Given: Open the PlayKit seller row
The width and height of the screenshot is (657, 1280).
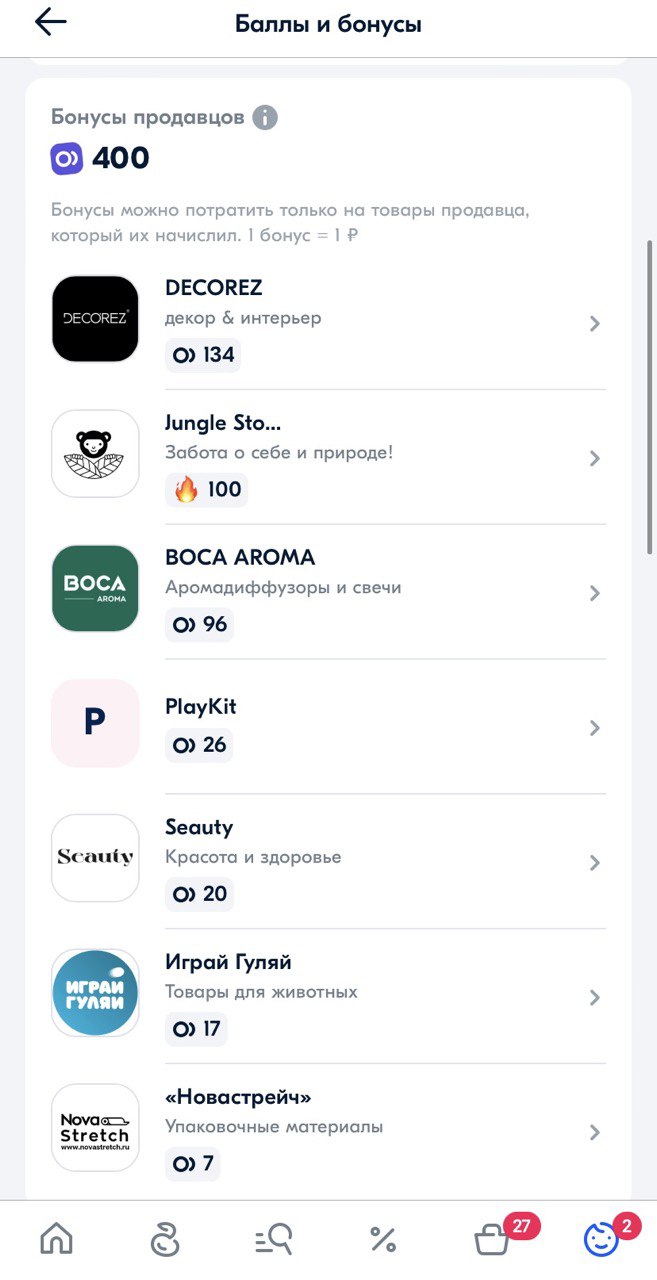Looking at the screenshot, I should coord(328,727).
